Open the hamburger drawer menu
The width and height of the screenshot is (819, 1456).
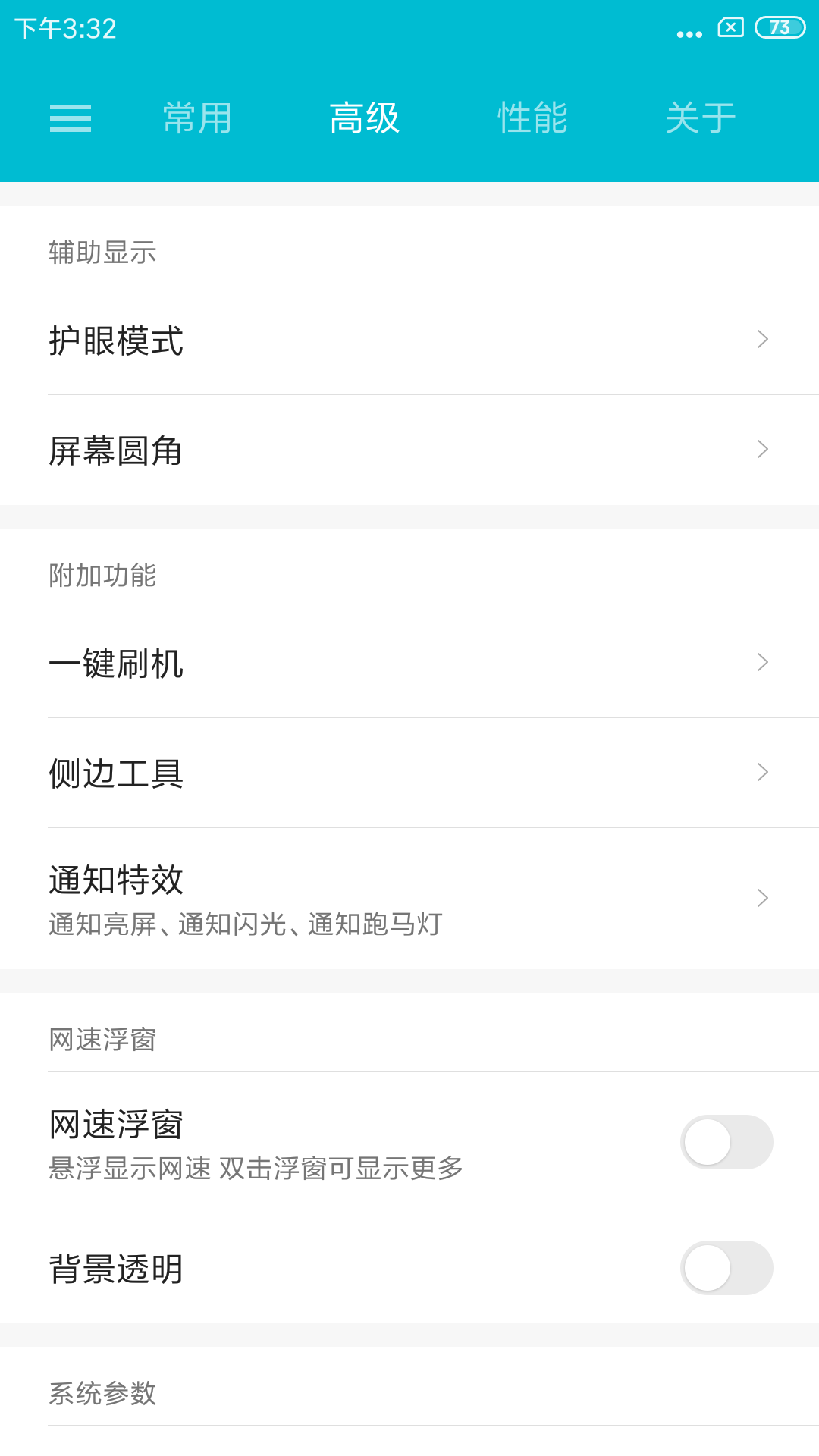71,118
